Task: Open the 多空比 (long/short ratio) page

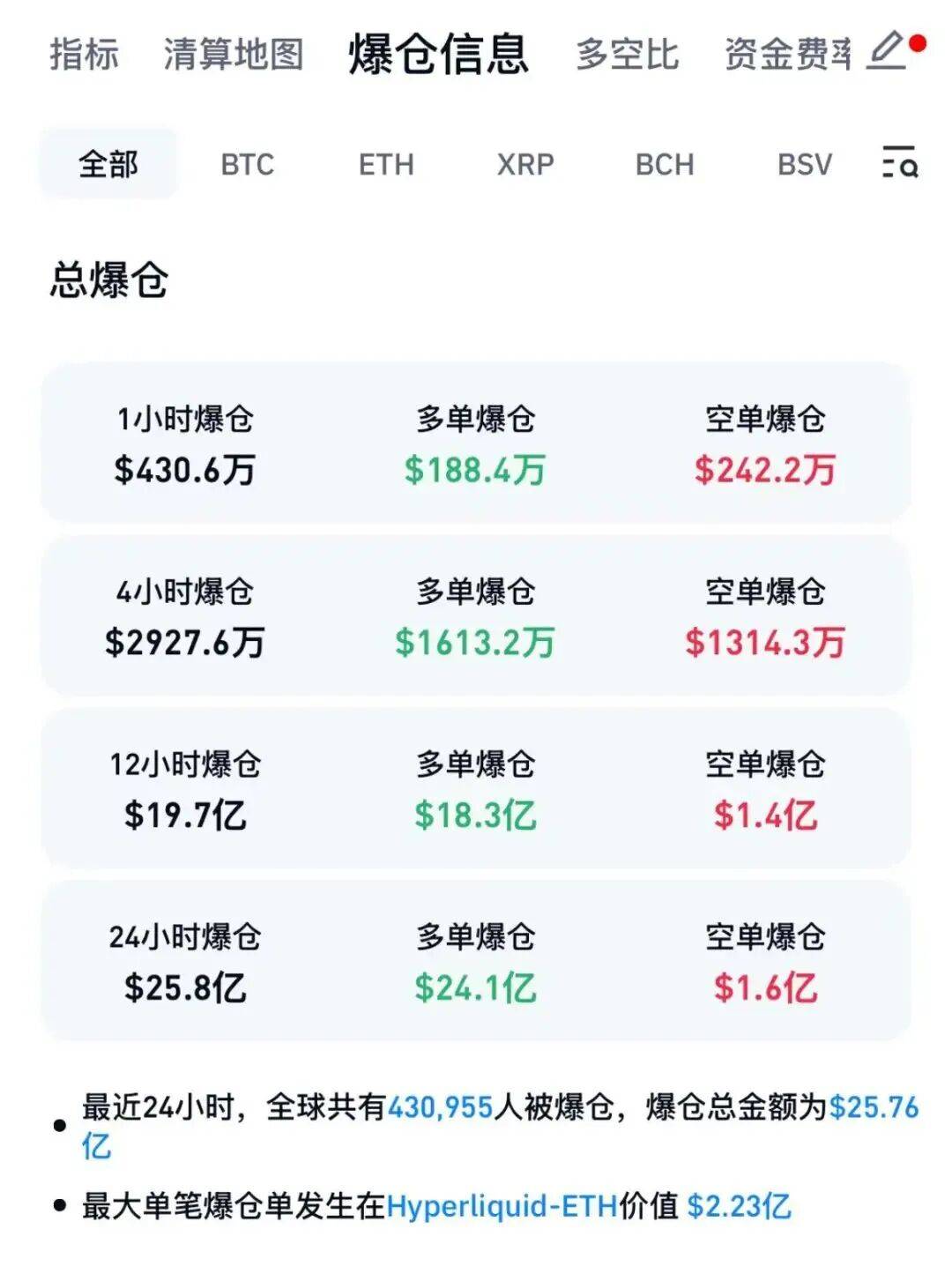Action: [626, 53]
